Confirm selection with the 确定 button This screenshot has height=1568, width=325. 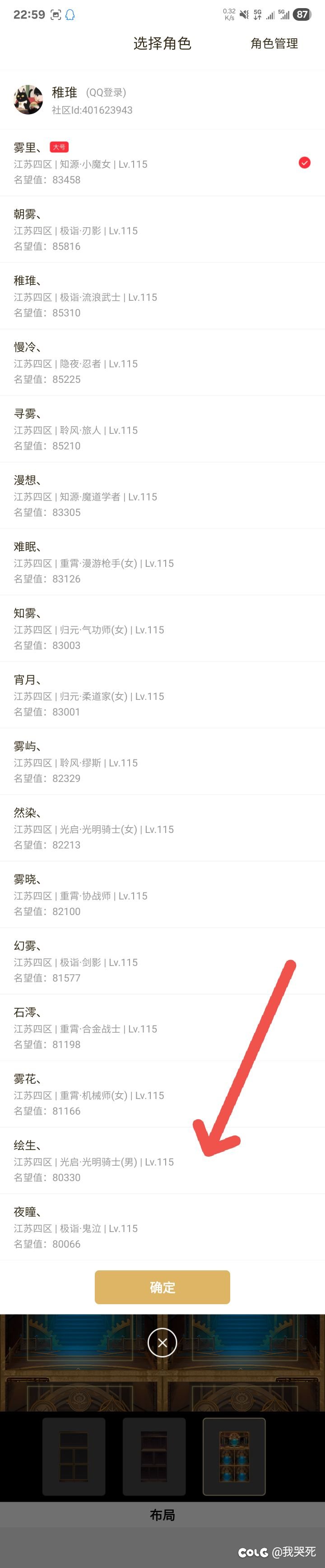tap(162, 1287)
